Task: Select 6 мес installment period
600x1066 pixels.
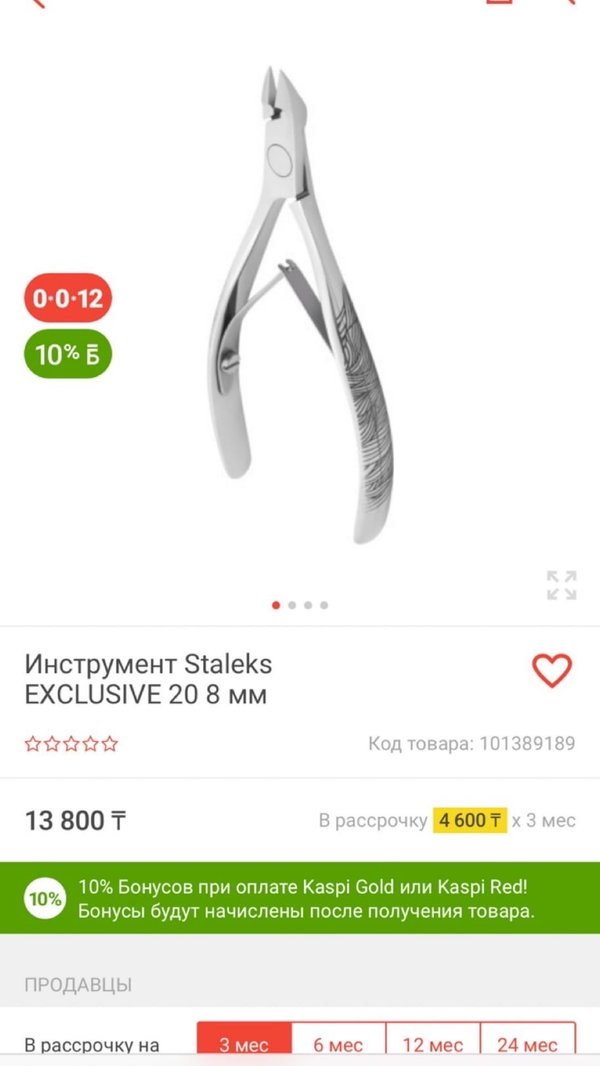Action: (338, 1042)
